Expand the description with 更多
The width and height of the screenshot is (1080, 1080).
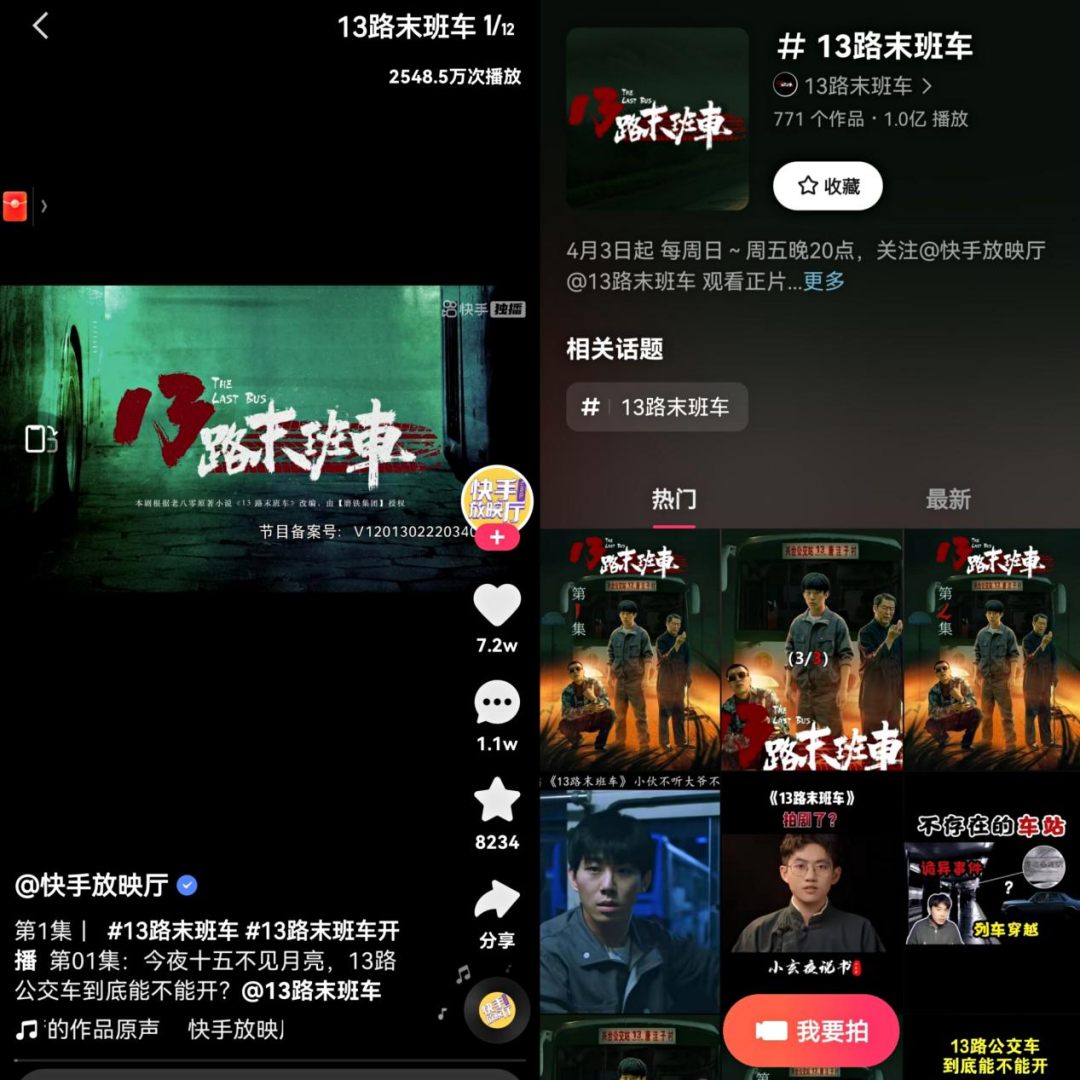(x=824, y=282)
